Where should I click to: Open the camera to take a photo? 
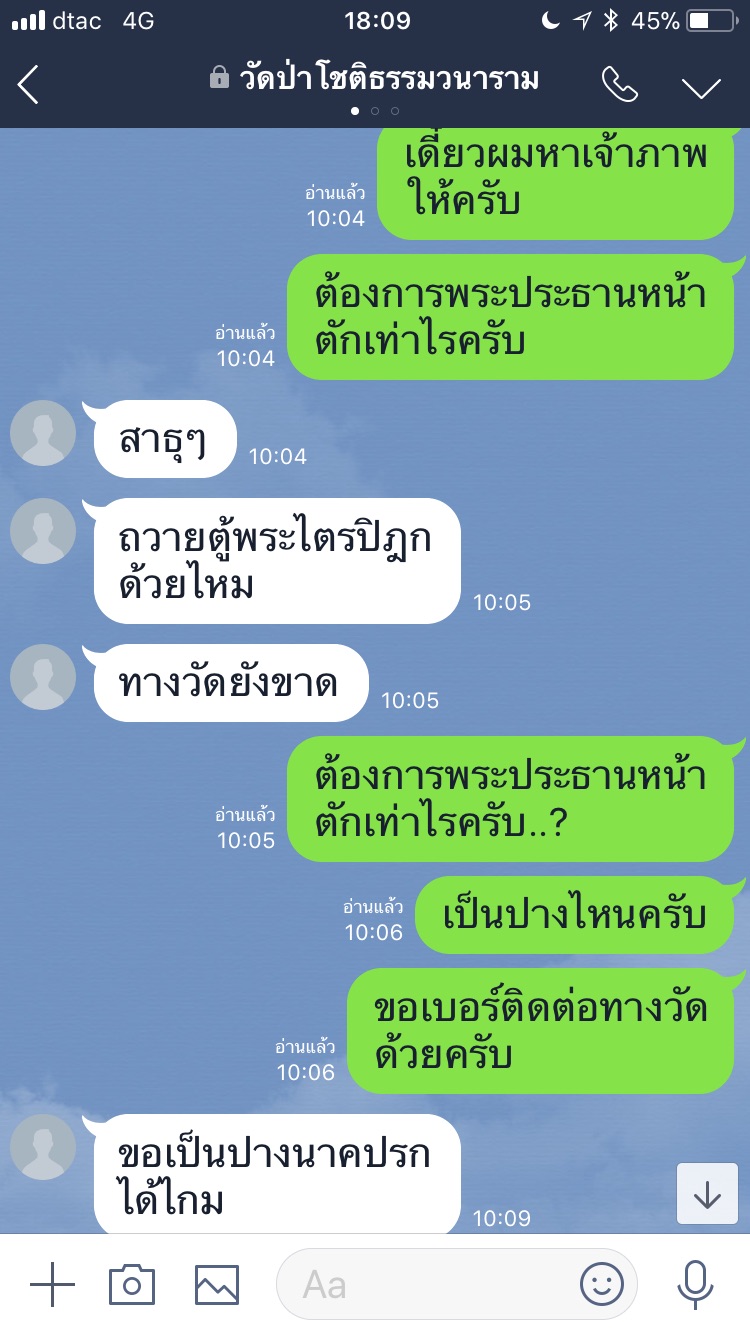[132, 1283]
